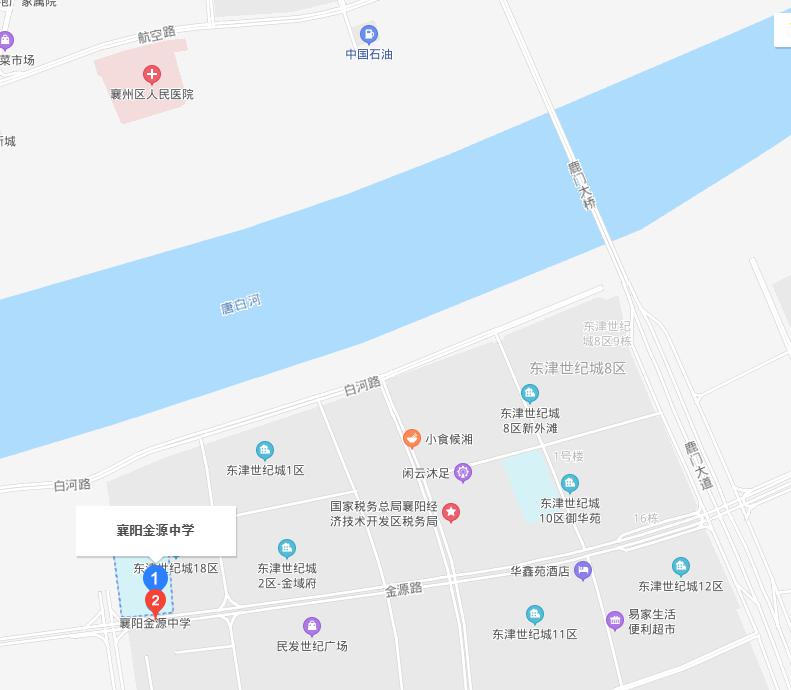This screenshot has height=690, width=791.
Task: Open the 闲云沐足 place marker
Action: click(x=462, y=471)
